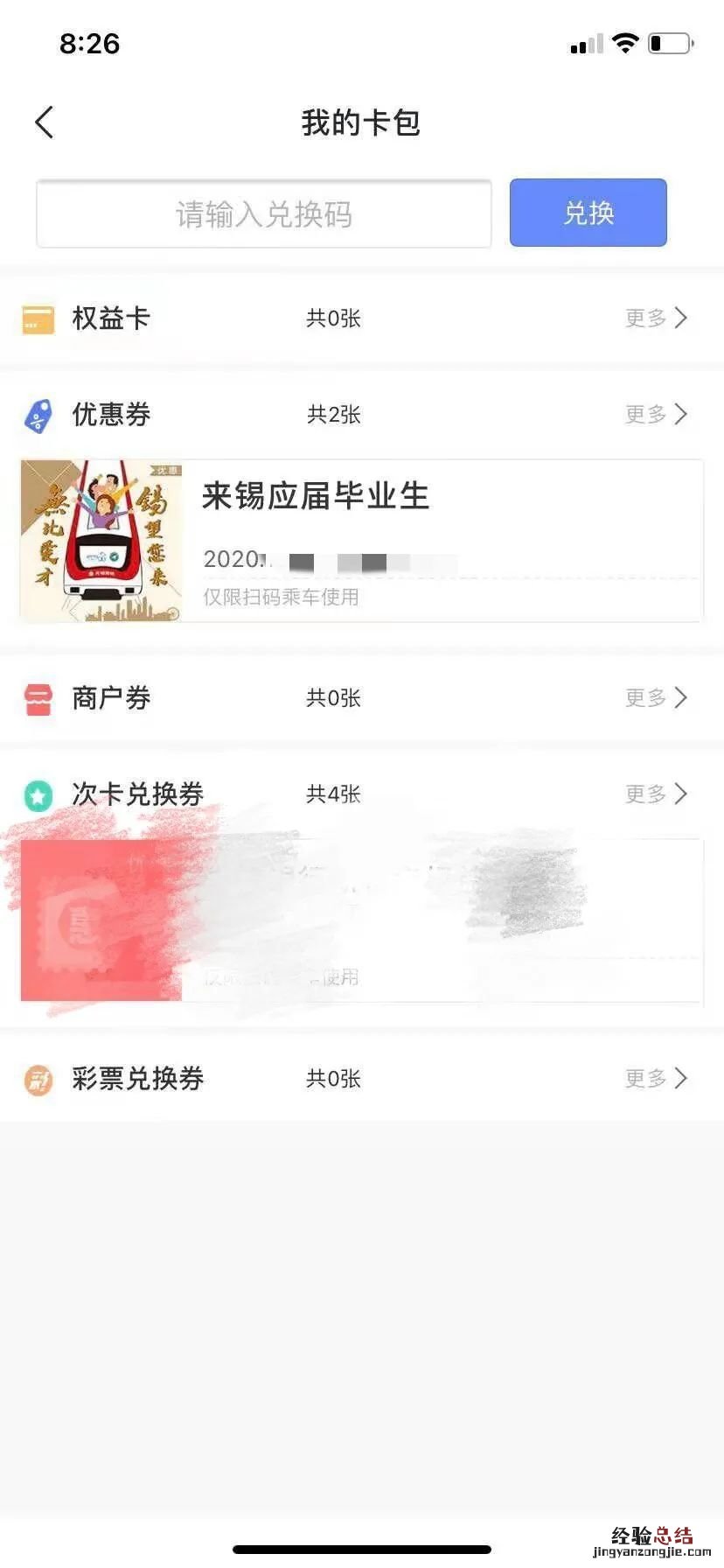Go back from 我的卡包
The height and width of the screenshot is (1568, 724).
[x=45, y=122]
